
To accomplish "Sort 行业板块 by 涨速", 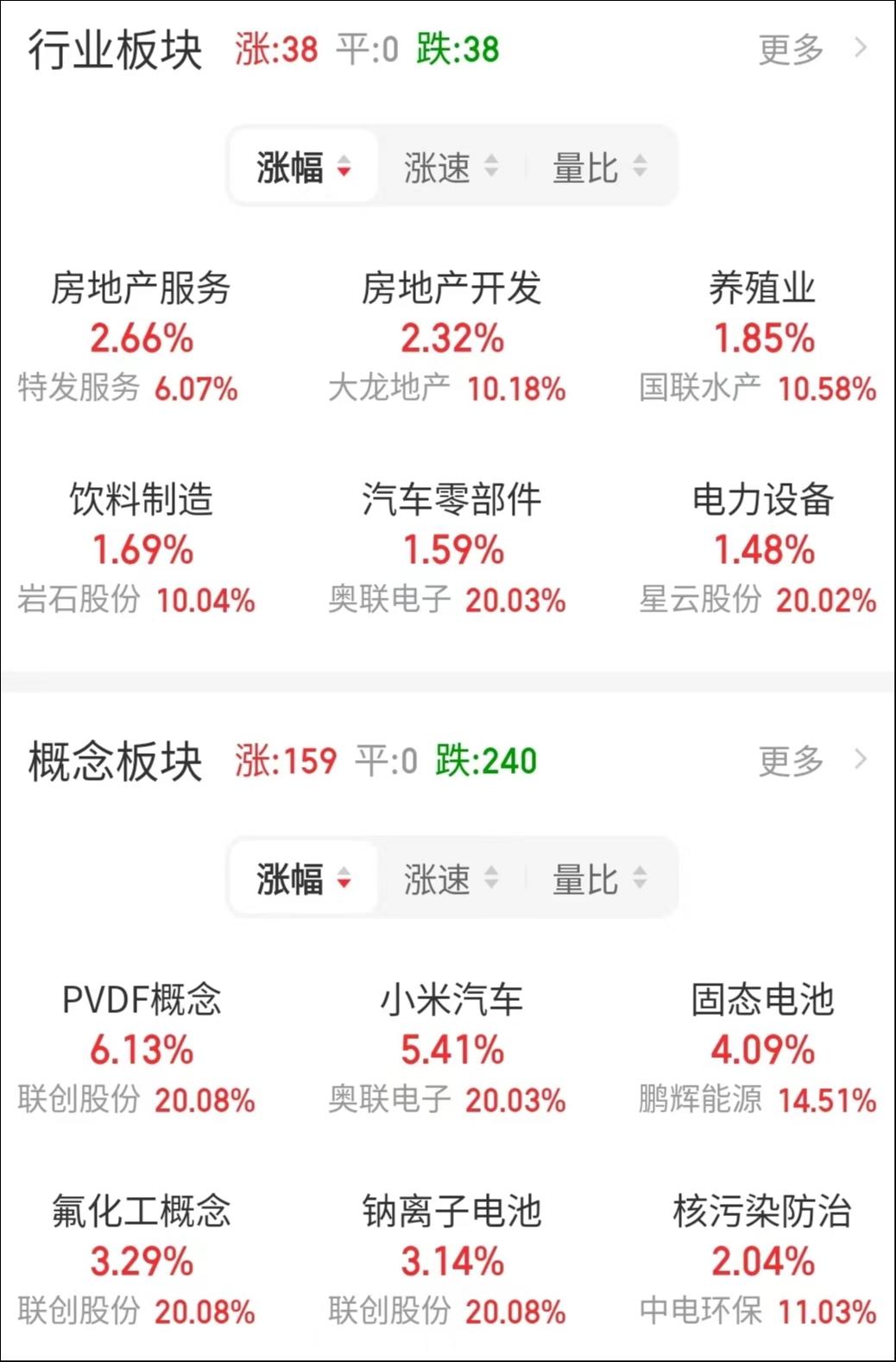I will pos(451,167).
